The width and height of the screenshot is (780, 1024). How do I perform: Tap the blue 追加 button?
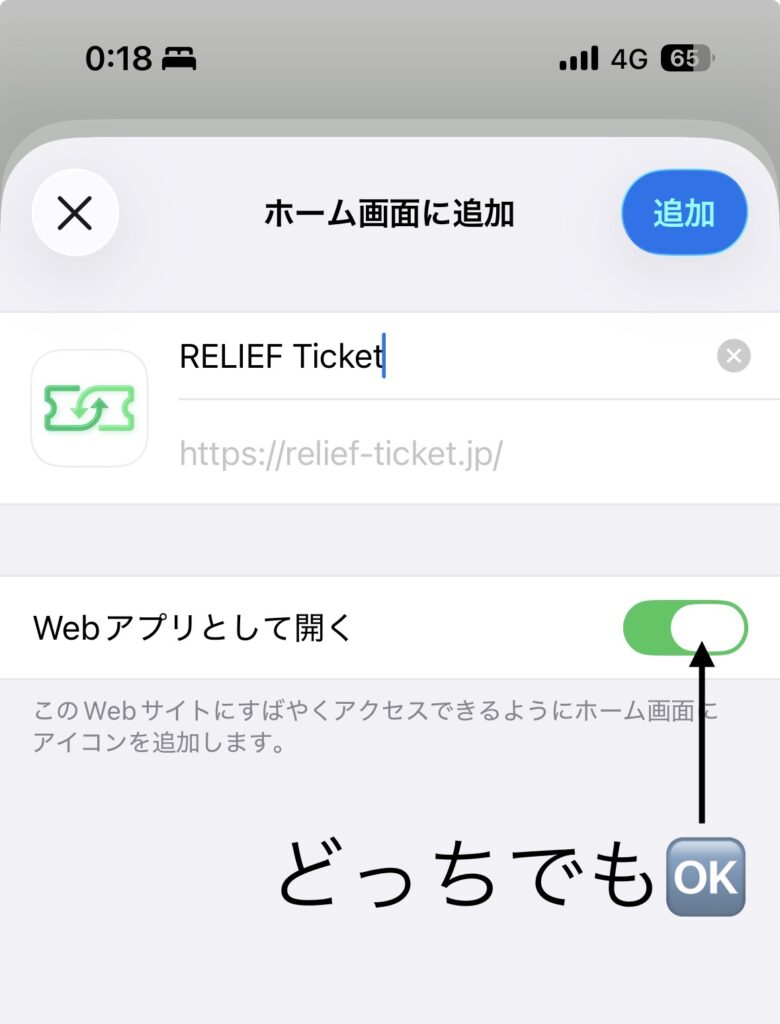click(x=684, y=213)
